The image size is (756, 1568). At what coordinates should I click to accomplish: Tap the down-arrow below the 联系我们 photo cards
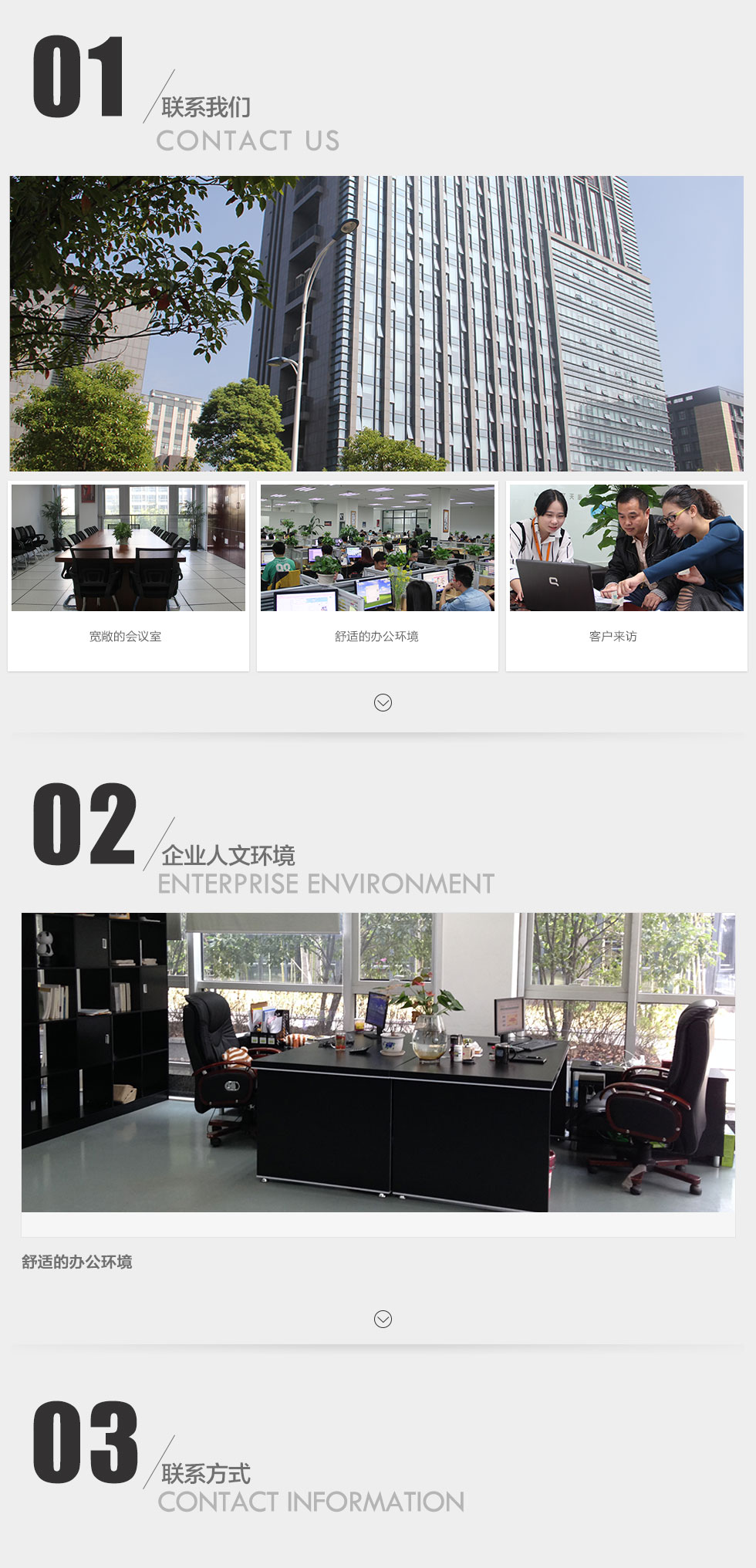[x=383, y=702]
